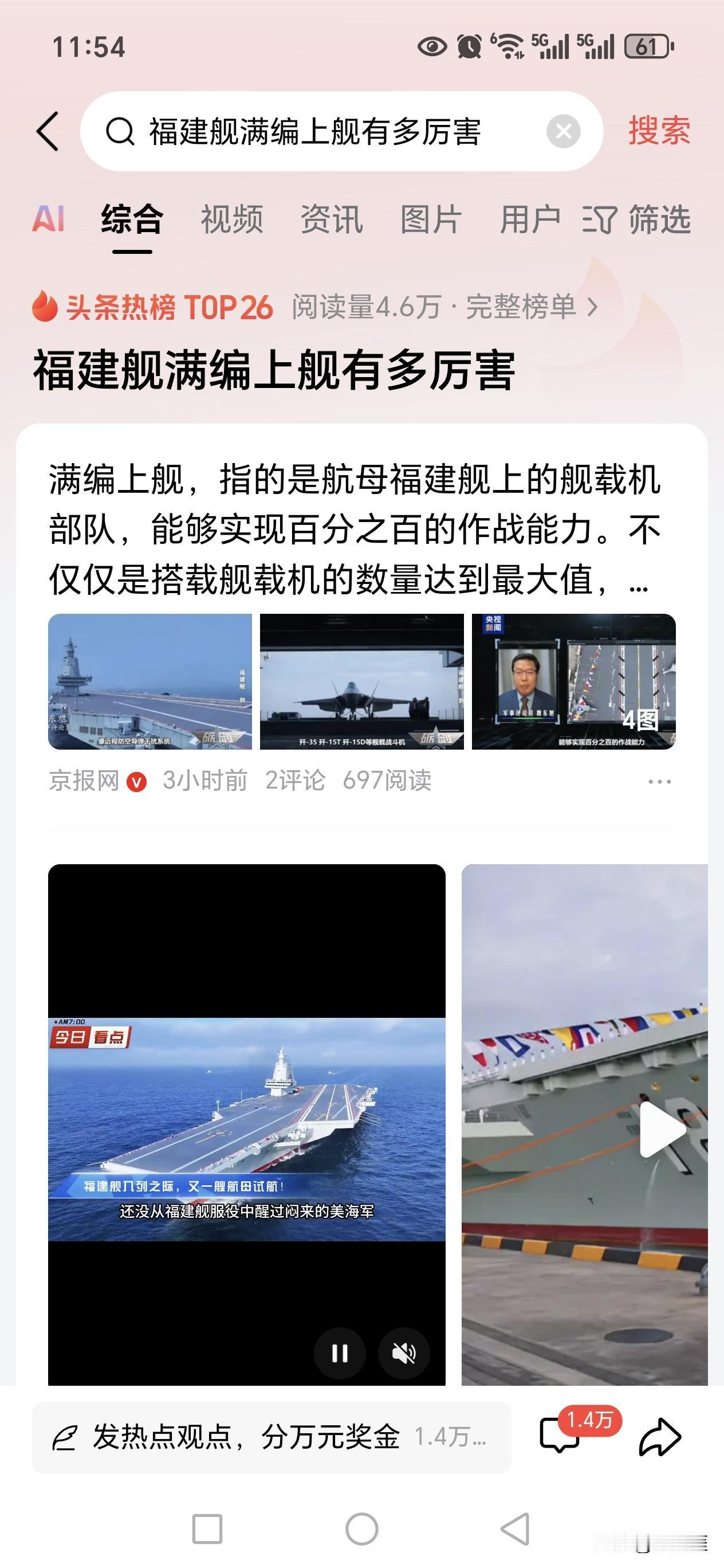The height and width of the screenshot is (1568, 724).
Task: Switch to the 图片 tab
Action: click(430, 220)
